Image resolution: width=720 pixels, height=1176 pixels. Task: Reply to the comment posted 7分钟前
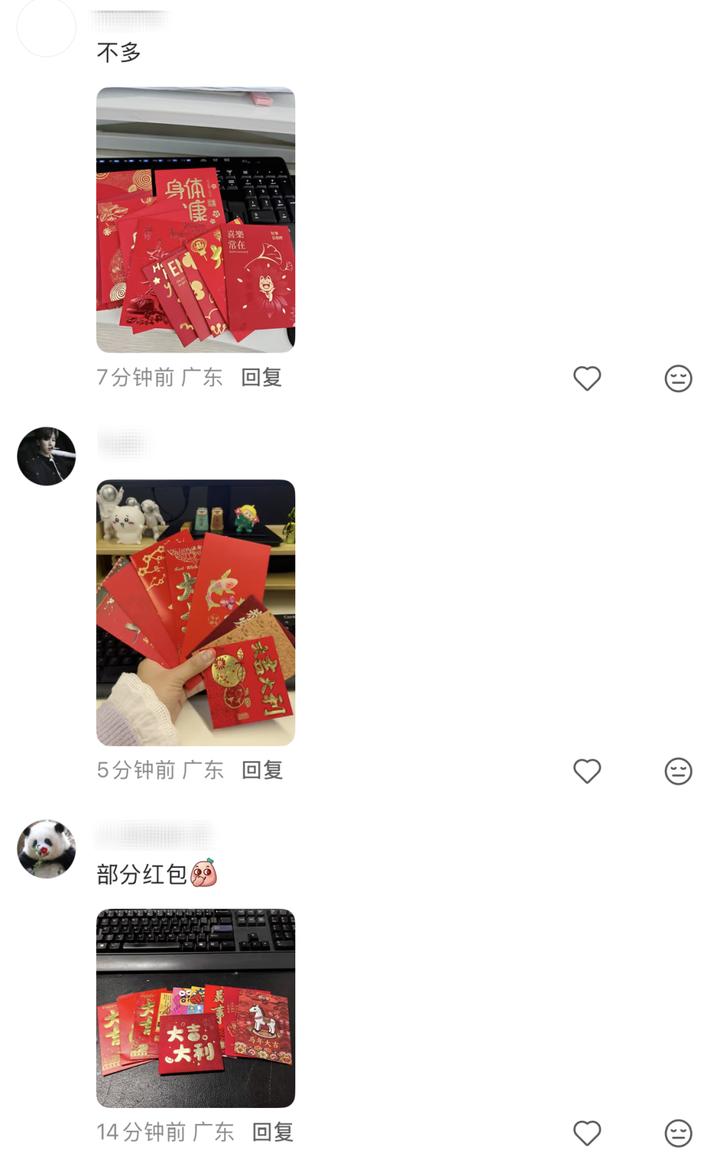[262, 377]
